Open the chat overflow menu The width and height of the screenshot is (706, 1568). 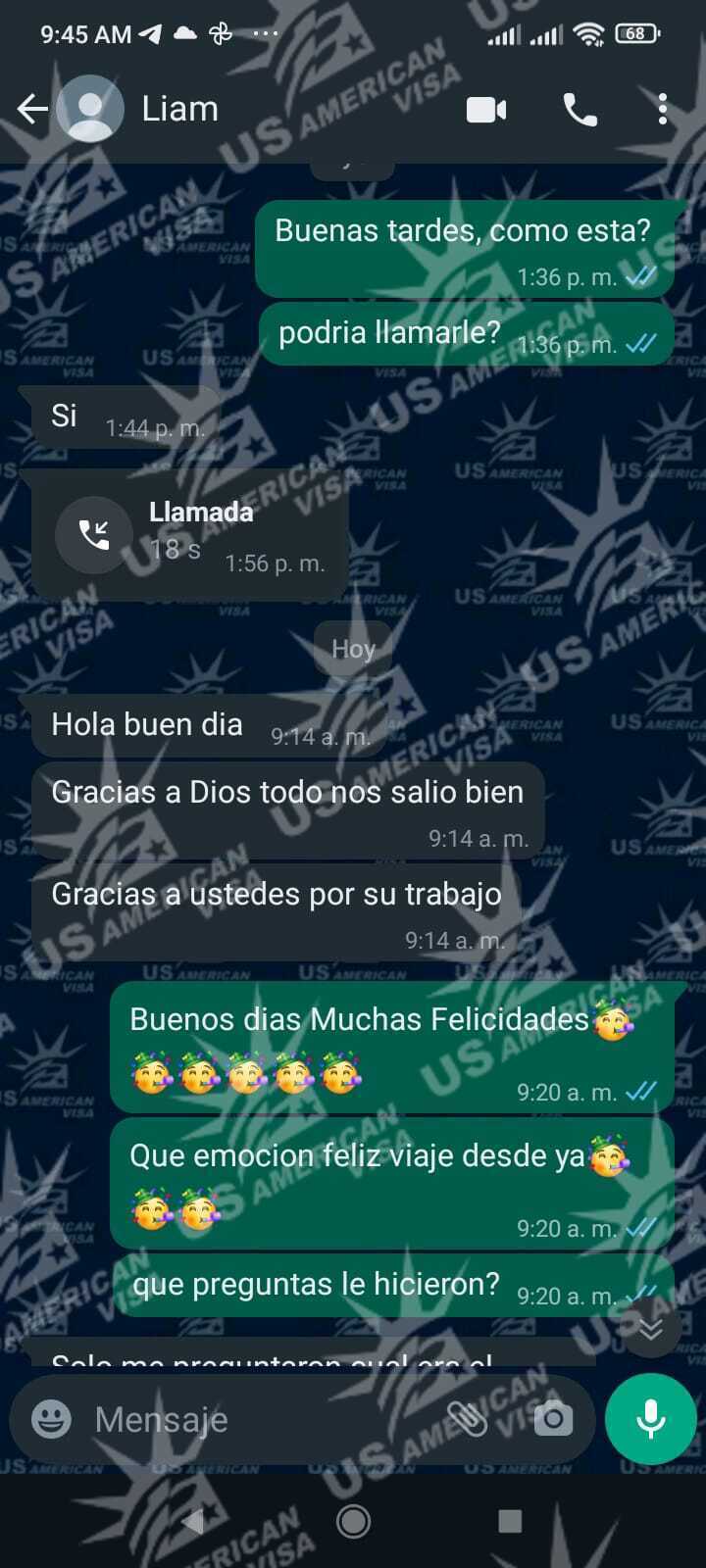click(663, 110)
